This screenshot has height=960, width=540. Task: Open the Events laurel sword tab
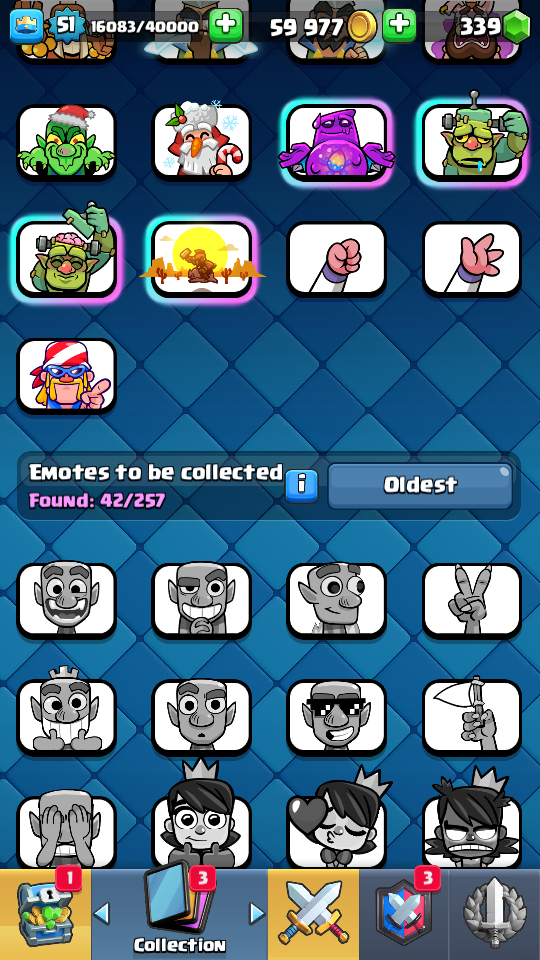(495, 914)
